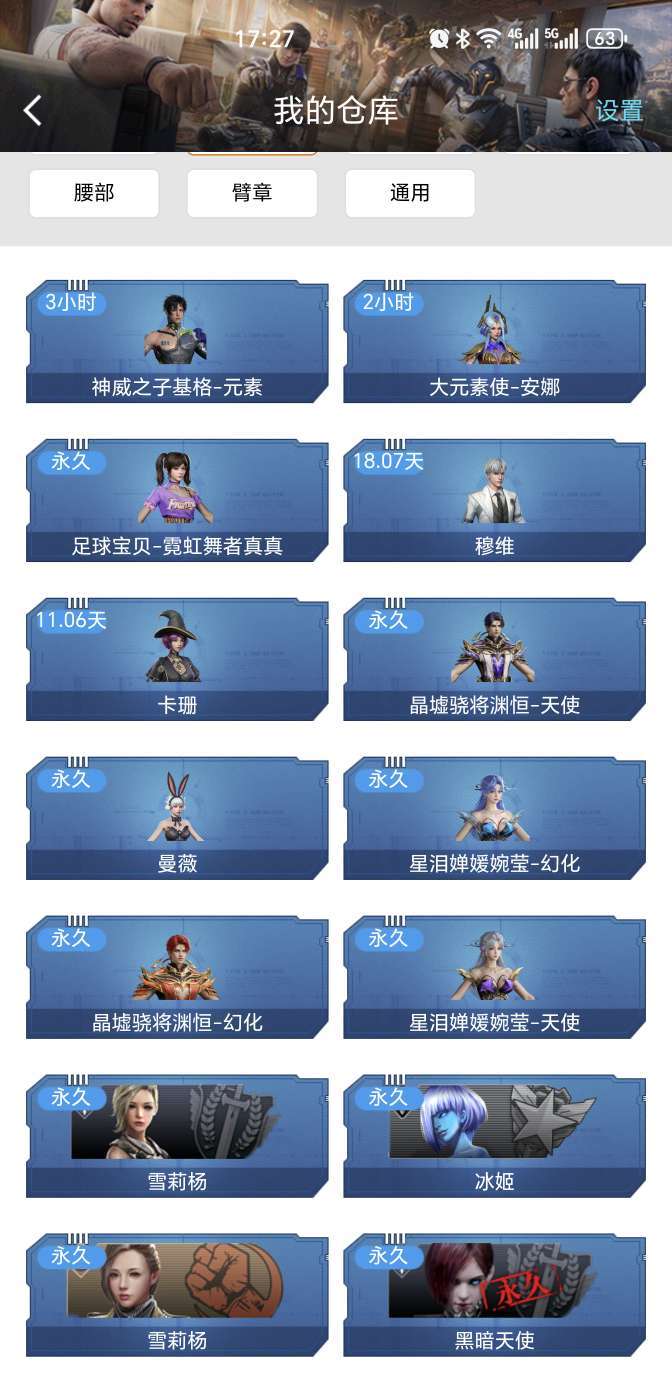Open the 曼薇 character card
Image resolution: width=672 pixels, height=1386 pixels.
pyautogui.click(x=177, y=818)
